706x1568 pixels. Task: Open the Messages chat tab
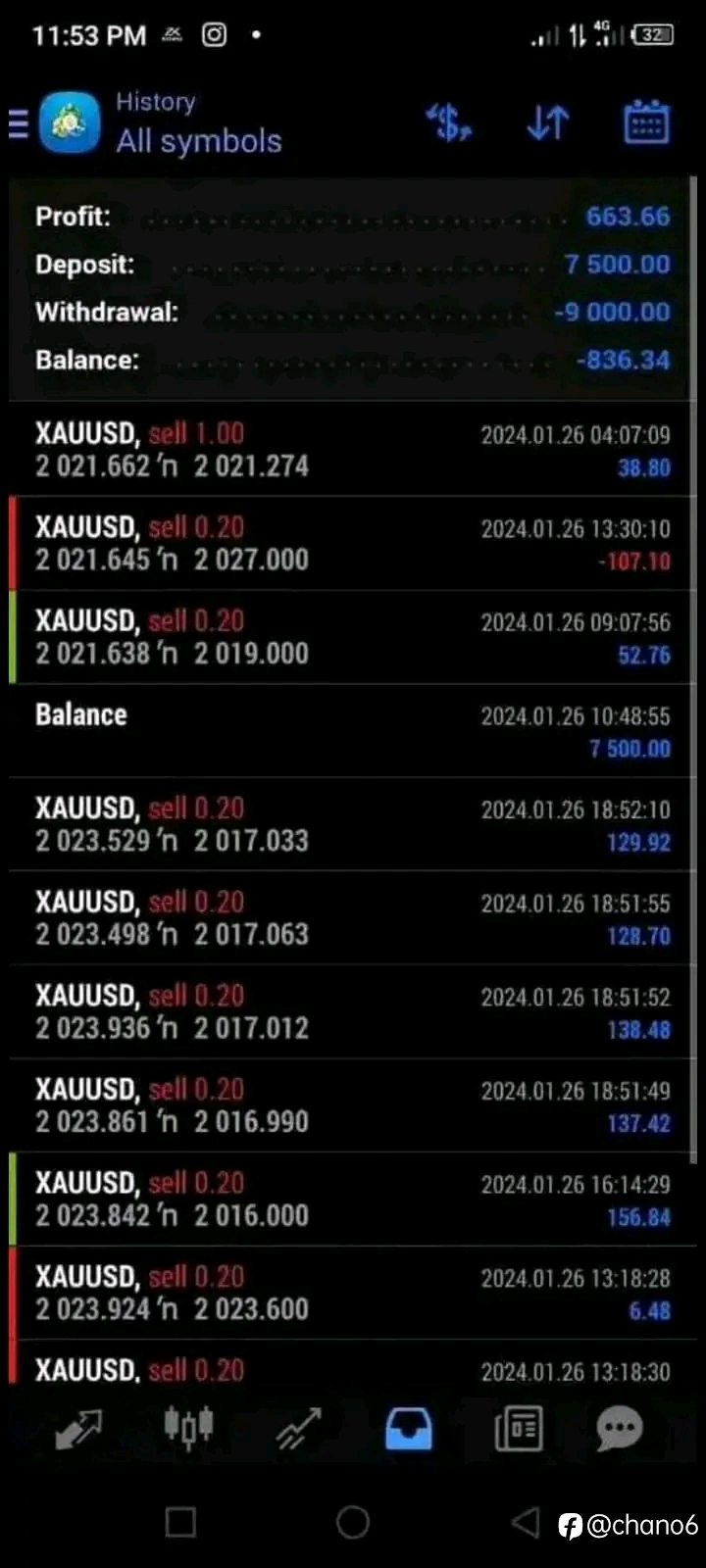[x=620, y=1430]
